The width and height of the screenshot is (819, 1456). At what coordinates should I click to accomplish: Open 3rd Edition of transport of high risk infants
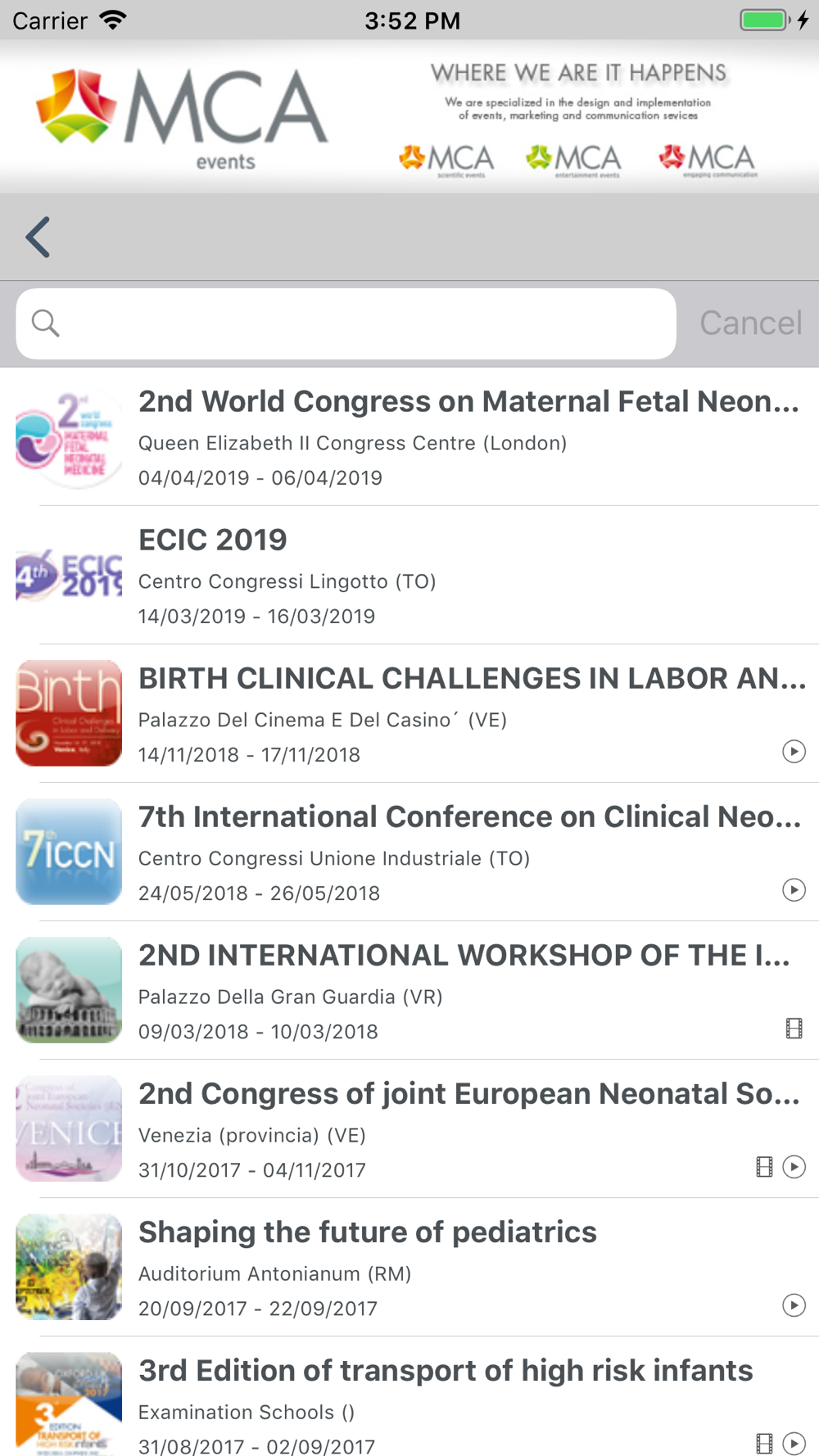409,1396
